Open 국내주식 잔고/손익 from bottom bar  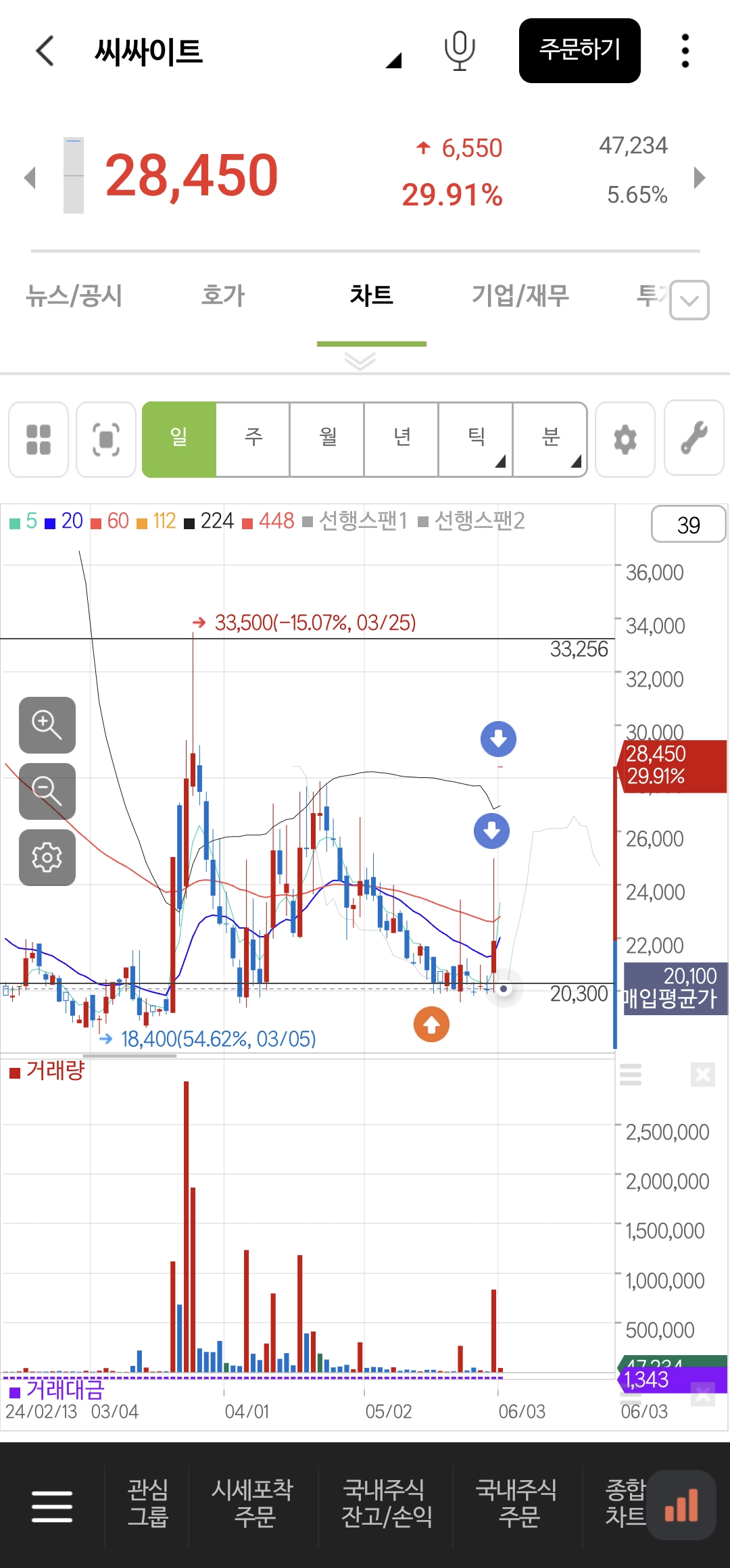[386, 1504]
